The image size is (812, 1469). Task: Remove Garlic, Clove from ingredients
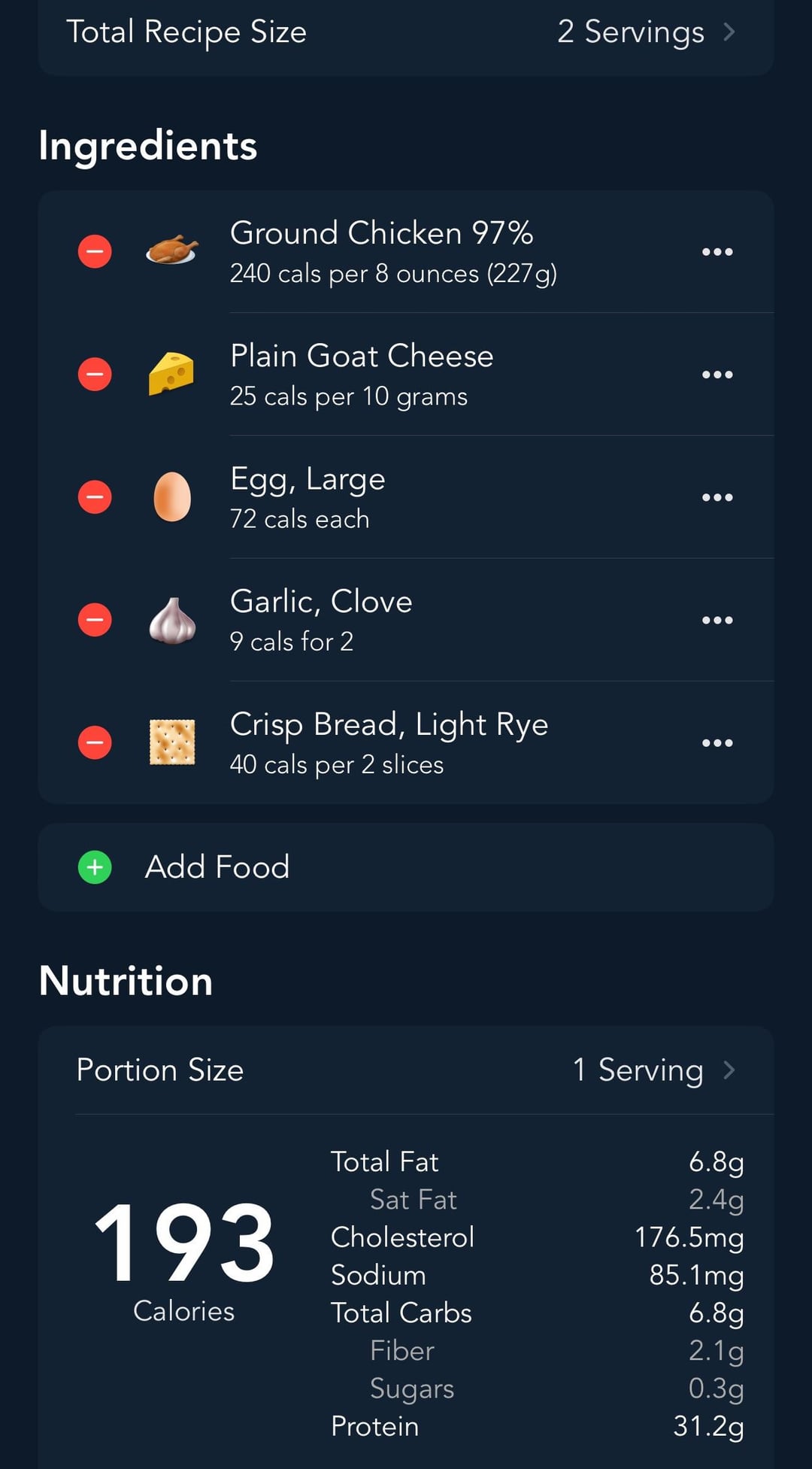95,620
